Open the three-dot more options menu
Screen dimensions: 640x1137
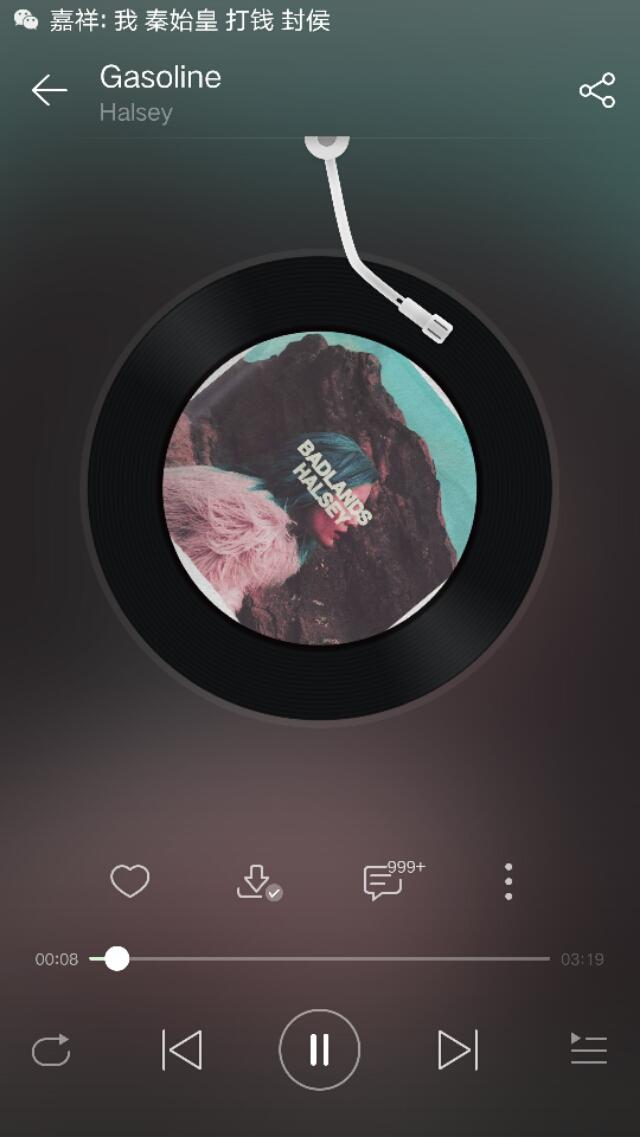[x=508, y=882]
